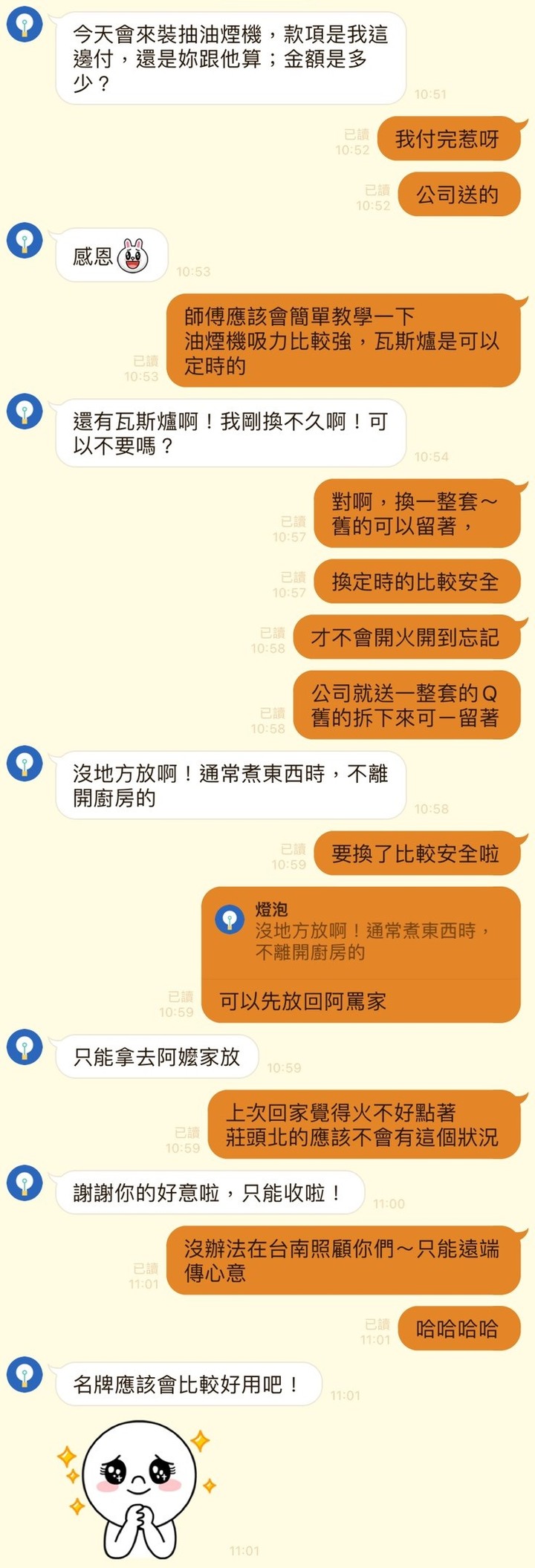The width and height of the screenshot is (535, 1568).
Task: View sender avatar beside 只能拿去阿嬤家放
Action: click(25, 1047)
